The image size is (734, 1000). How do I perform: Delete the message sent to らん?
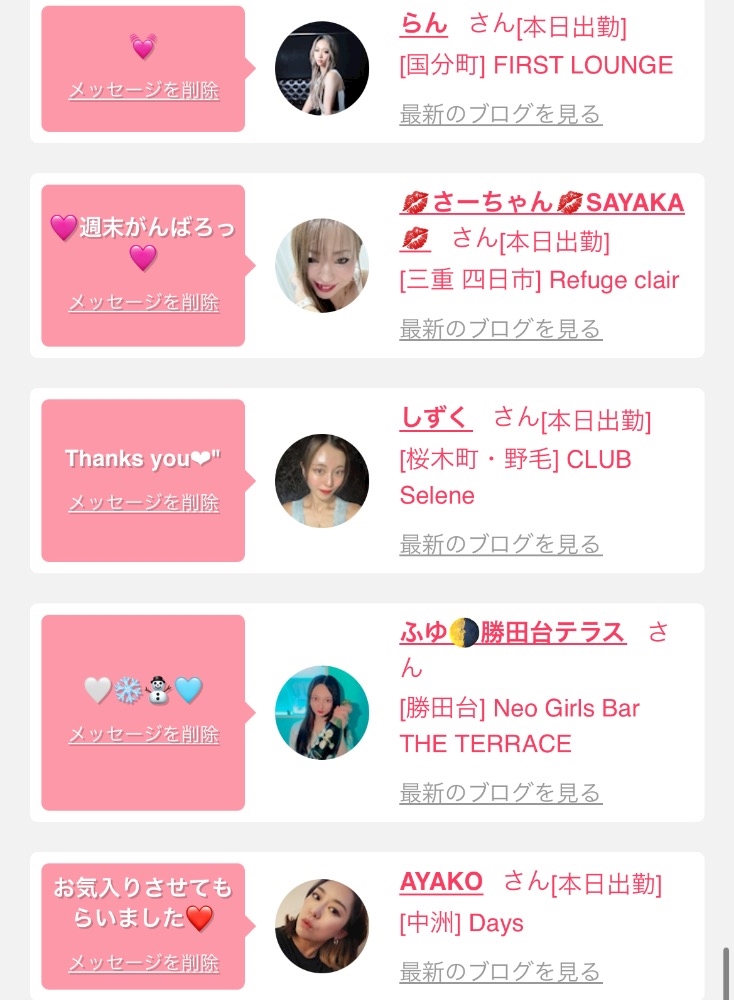click(143, 90)
